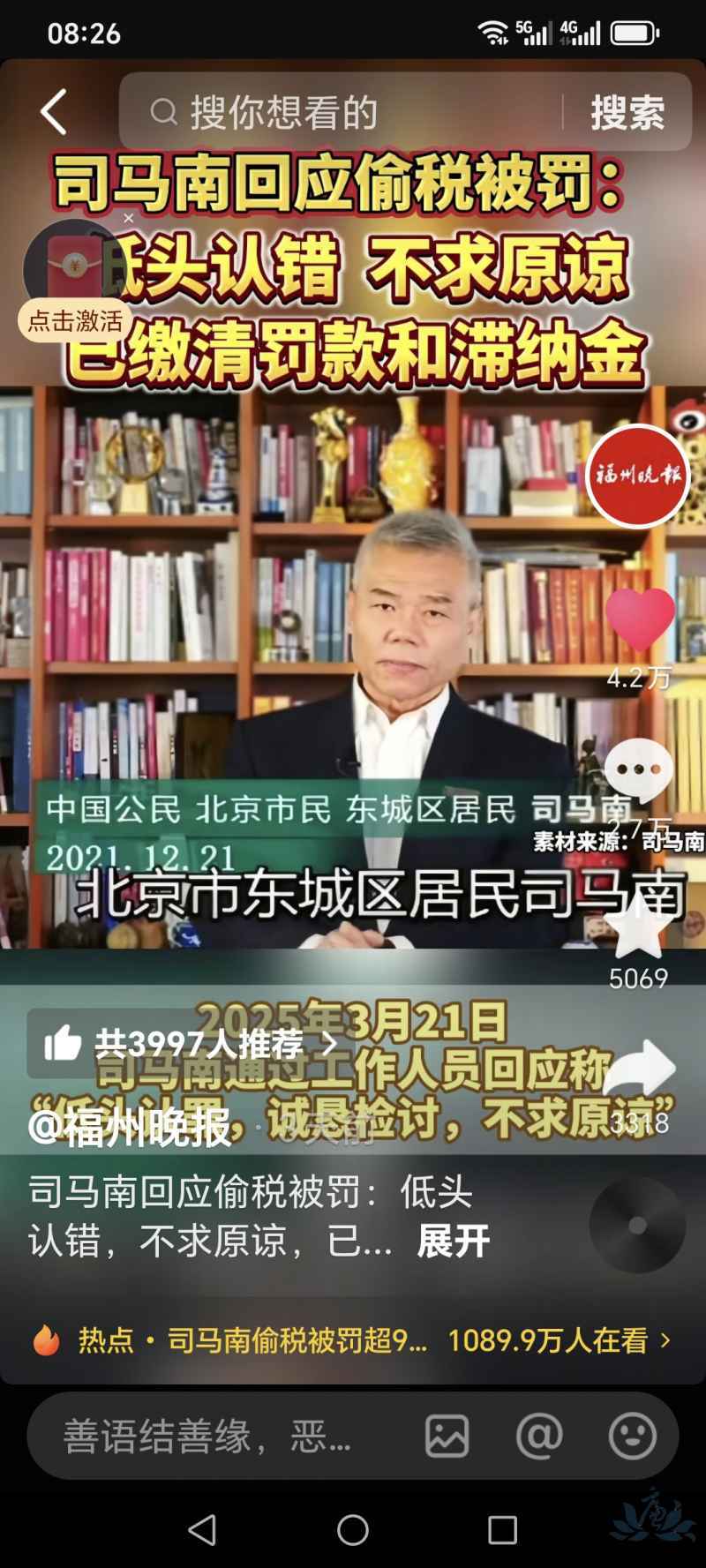Expand the caption with 展开
This screenshot has height=1568, width=706.
(x=453, y=1242)
